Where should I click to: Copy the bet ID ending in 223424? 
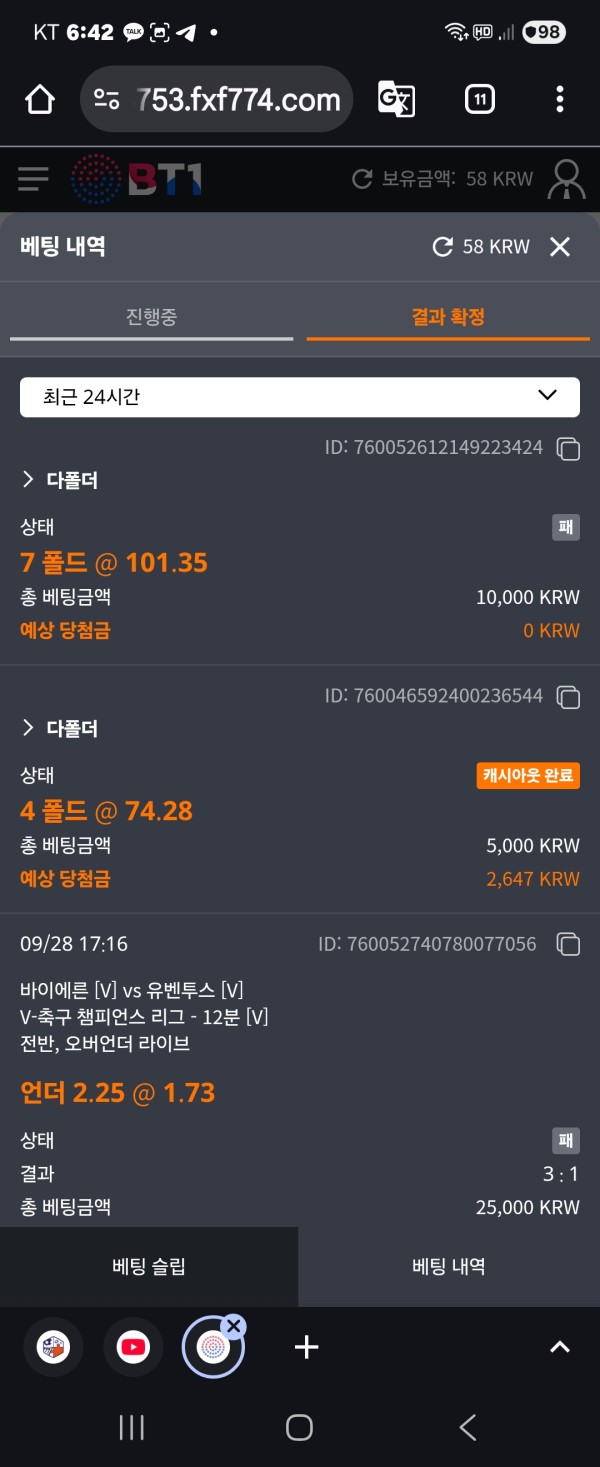(568, 449)
